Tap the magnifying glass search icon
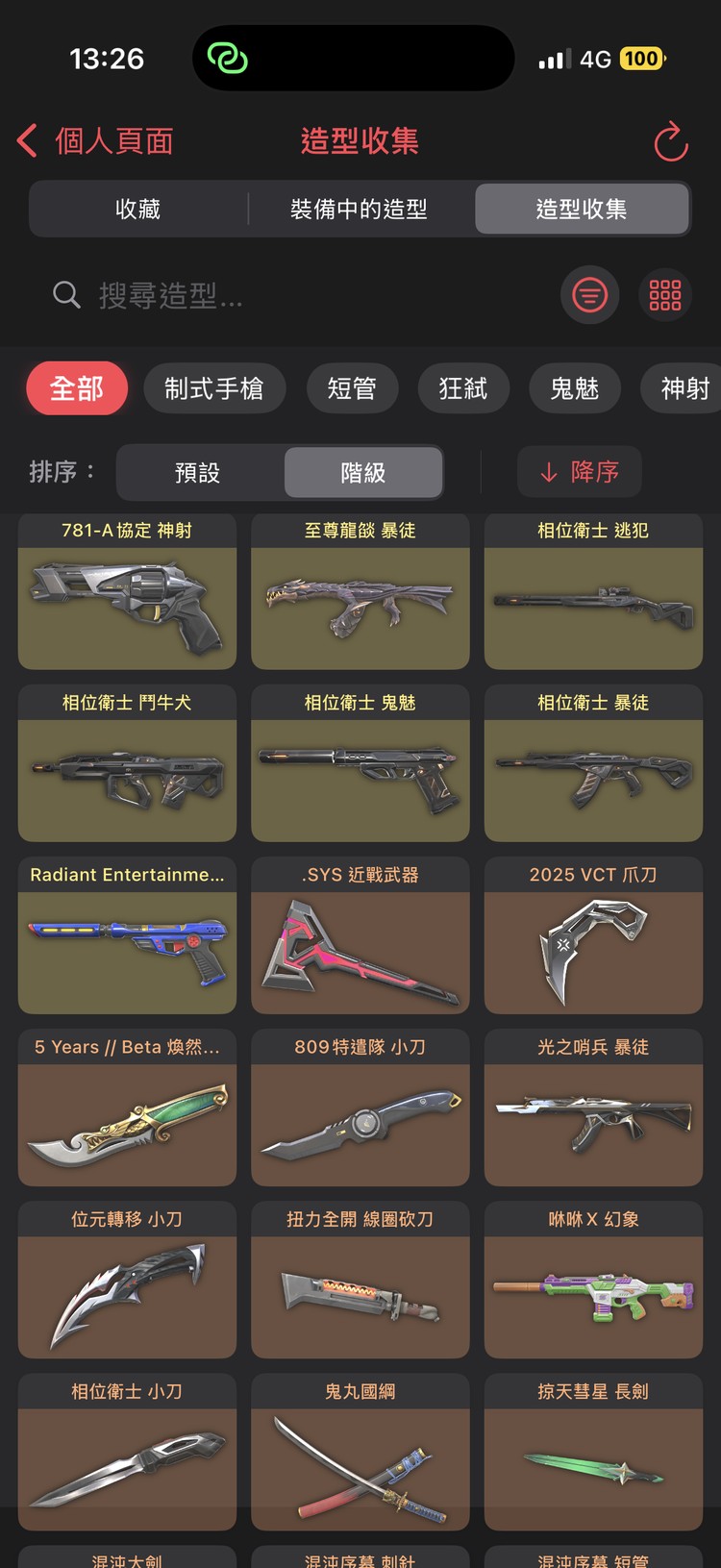The width and height of the screenshot is (721, 1568). (66, 295)
